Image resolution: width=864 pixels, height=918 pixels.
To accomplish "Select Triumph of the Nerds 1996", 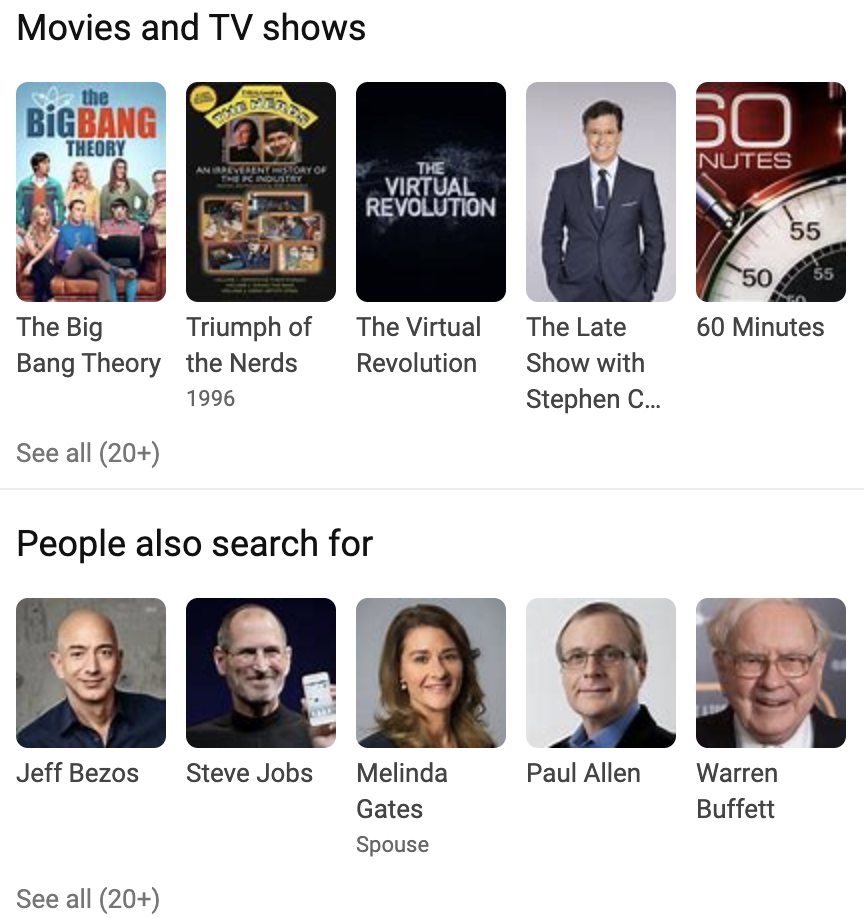I will click(x=261, y=192).
